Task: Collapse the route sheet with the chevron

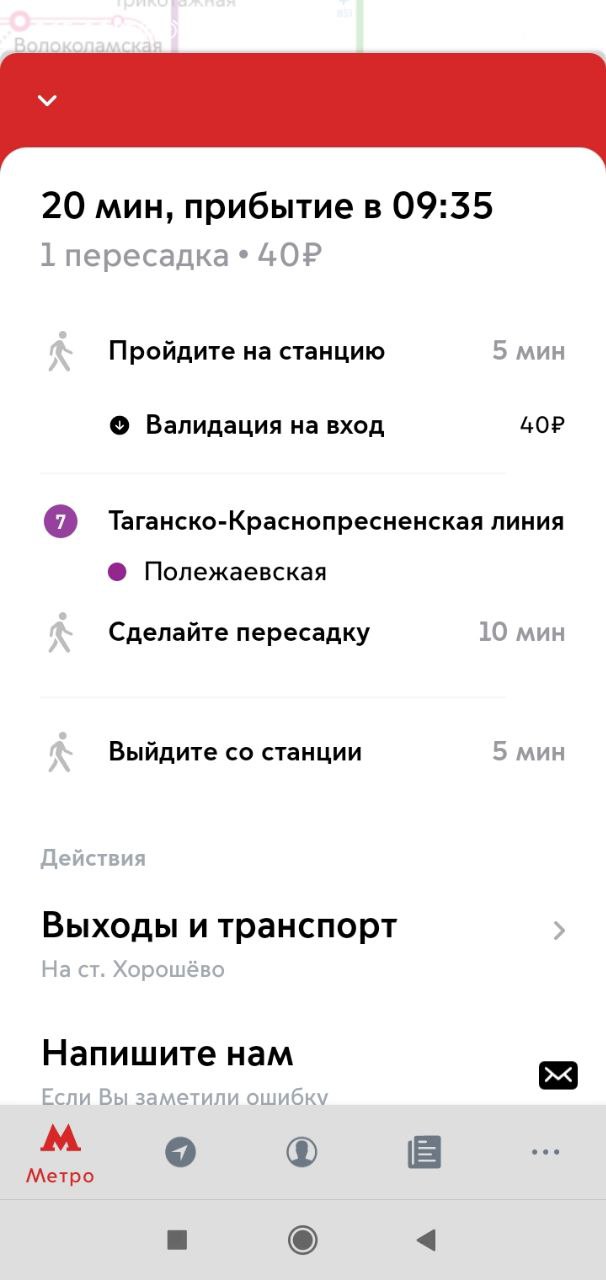Action: click(x=47, y=100)
